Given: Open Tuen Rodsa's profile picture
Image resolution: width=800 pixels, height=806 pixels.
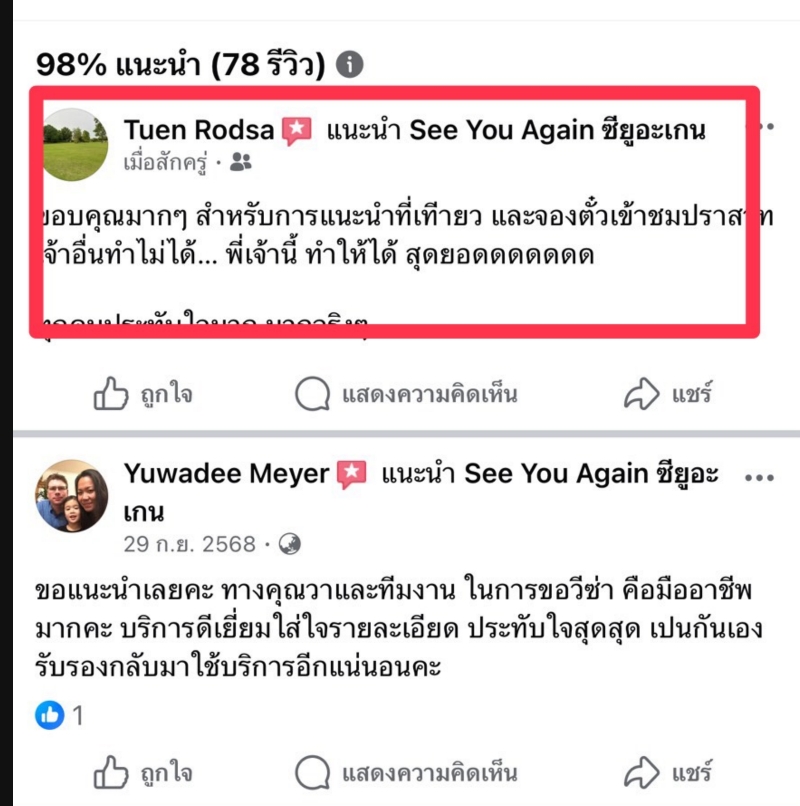Looking at the screenshot, I should click(x=75, y=145).
